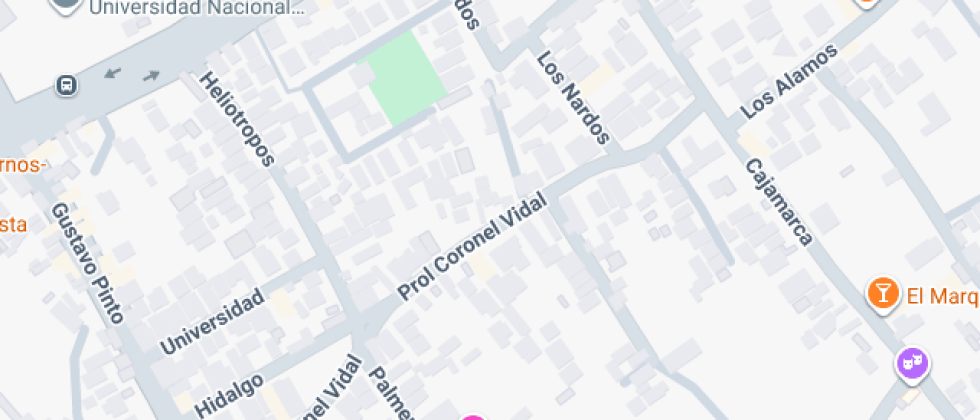Tap the bus stop marker
This screenshot has height=420, width=980.
pos(67,85)
